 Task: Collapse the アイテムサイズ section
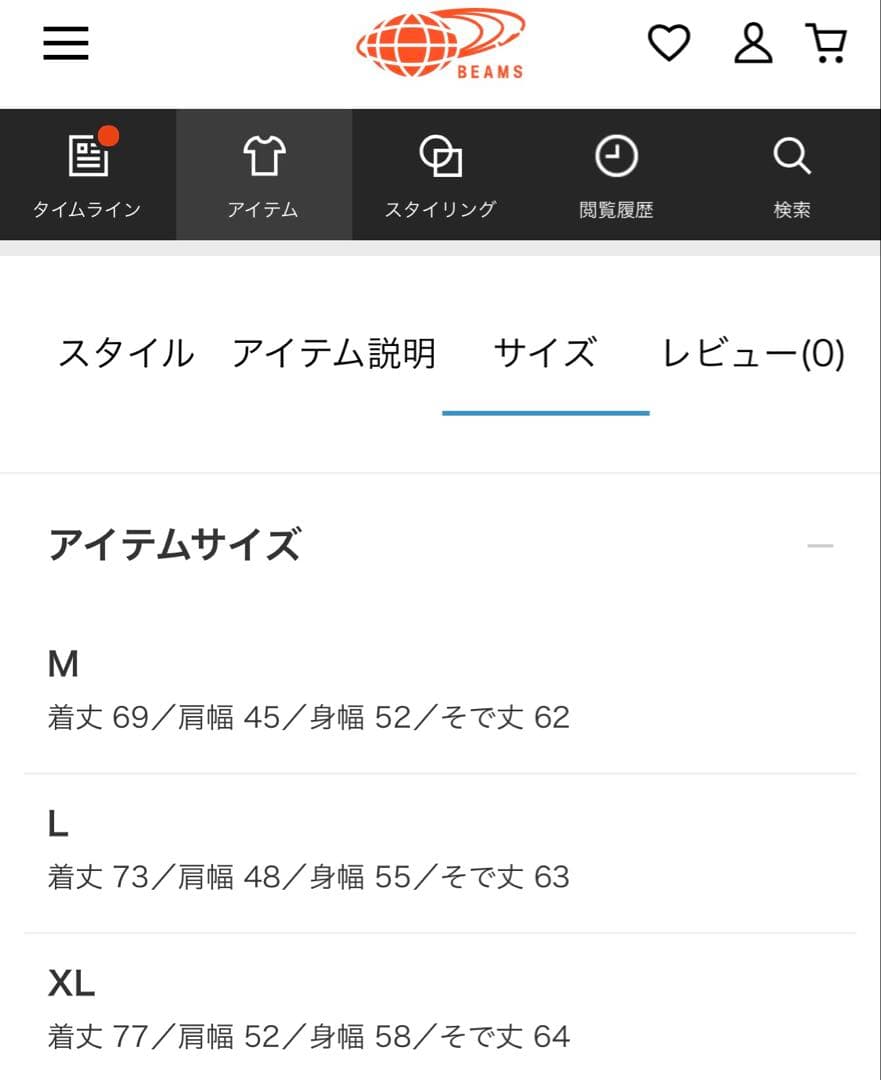(822, 545)
